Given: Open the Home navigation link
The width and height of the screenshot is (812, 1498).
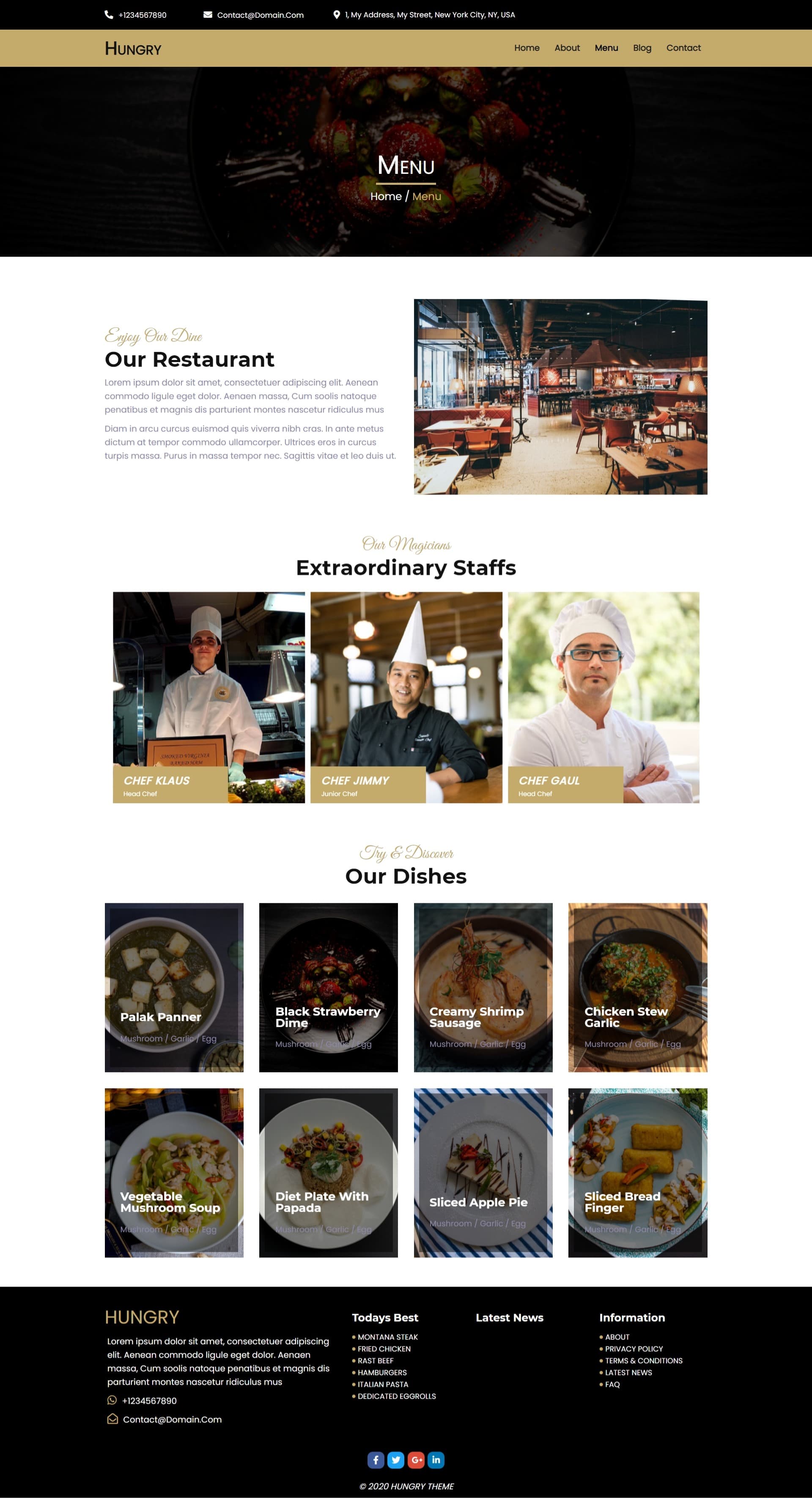Looking at the screenshot, I should pos(527,48).
